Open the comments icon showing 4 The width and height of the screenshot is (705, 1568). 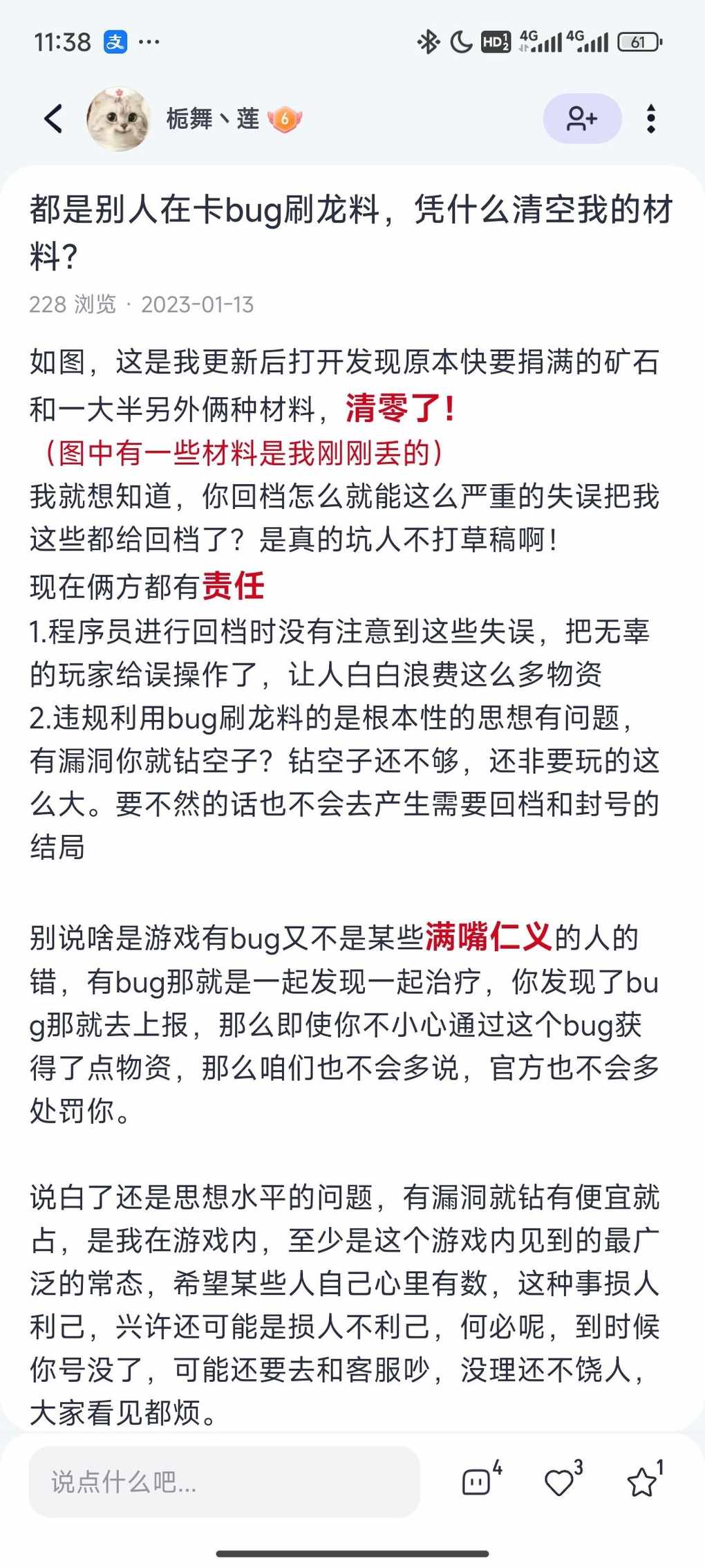[x=477, y=1482]
